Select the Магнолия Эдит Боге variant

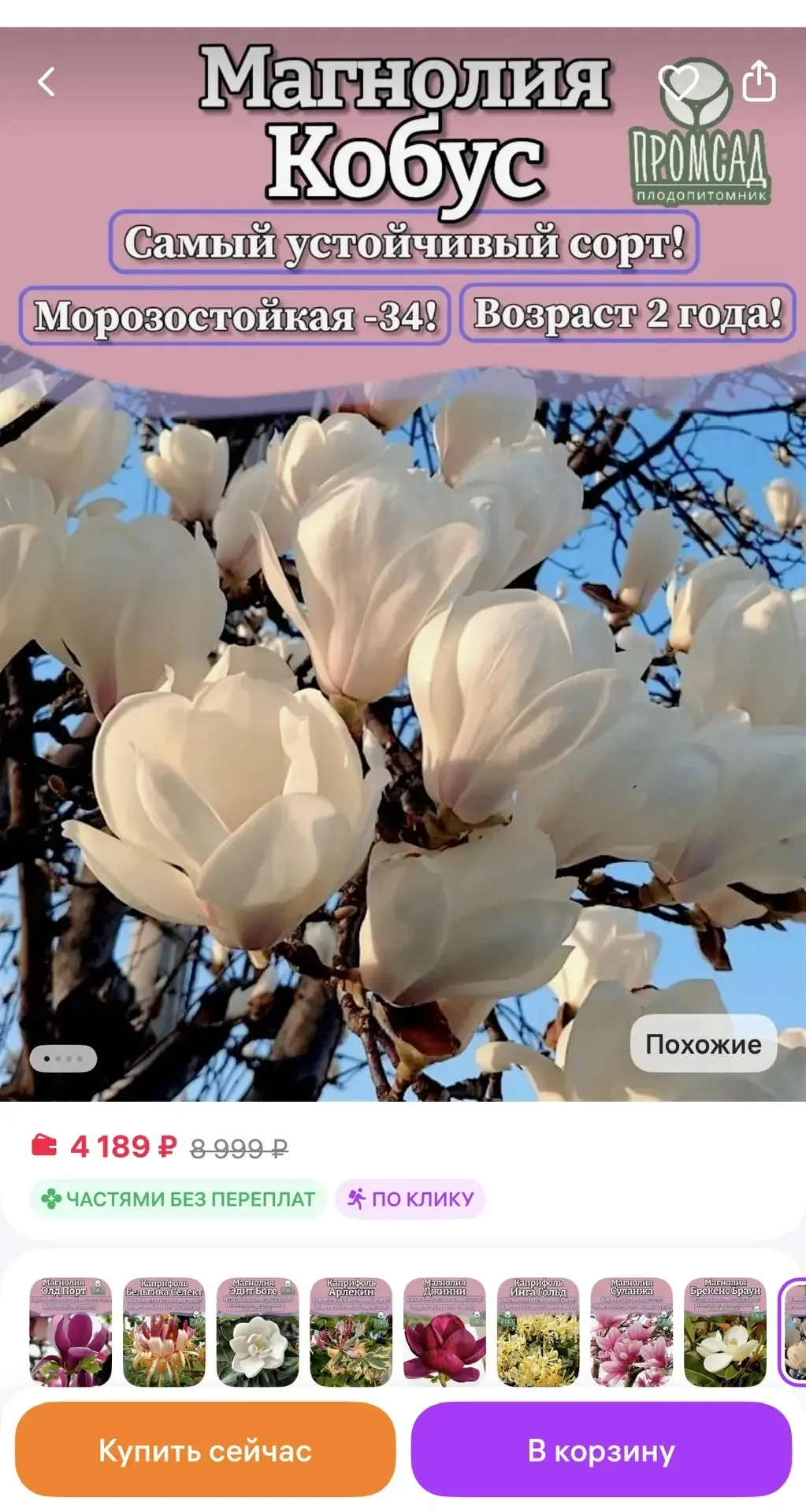(x=258, y=1332)
